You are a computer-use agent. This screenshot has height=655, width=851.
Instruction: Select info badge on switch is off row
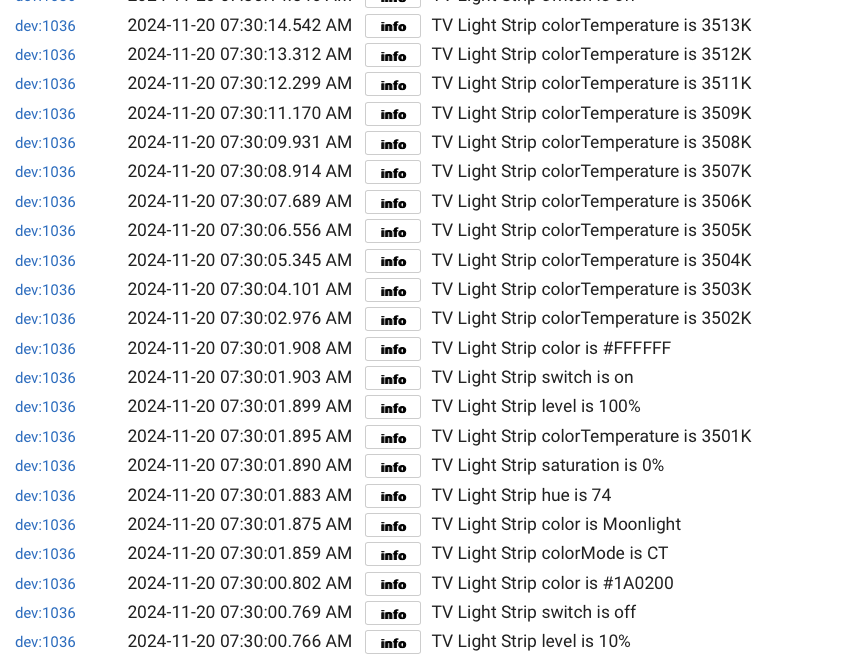click(393, 614)
